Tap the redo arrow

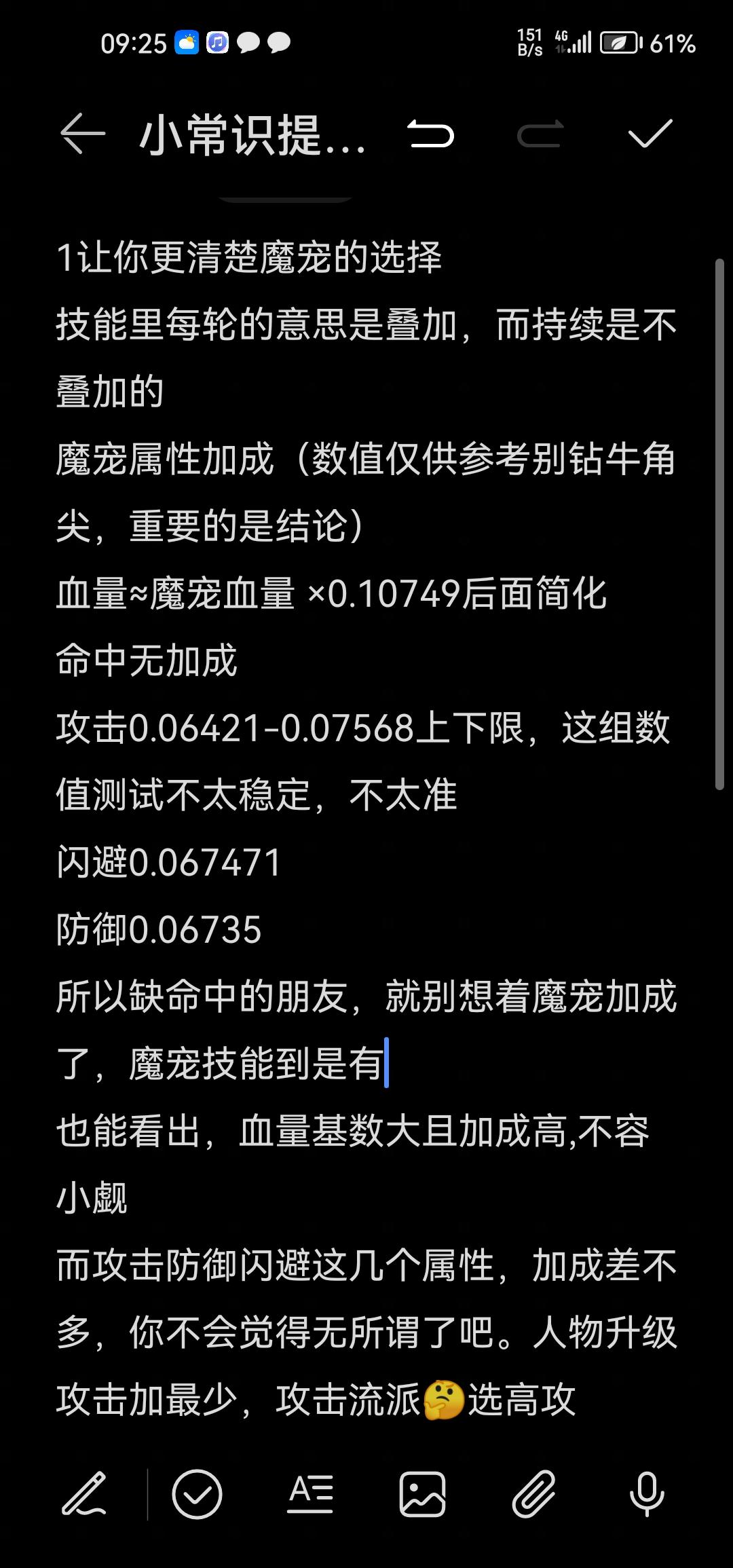(540, 134)
